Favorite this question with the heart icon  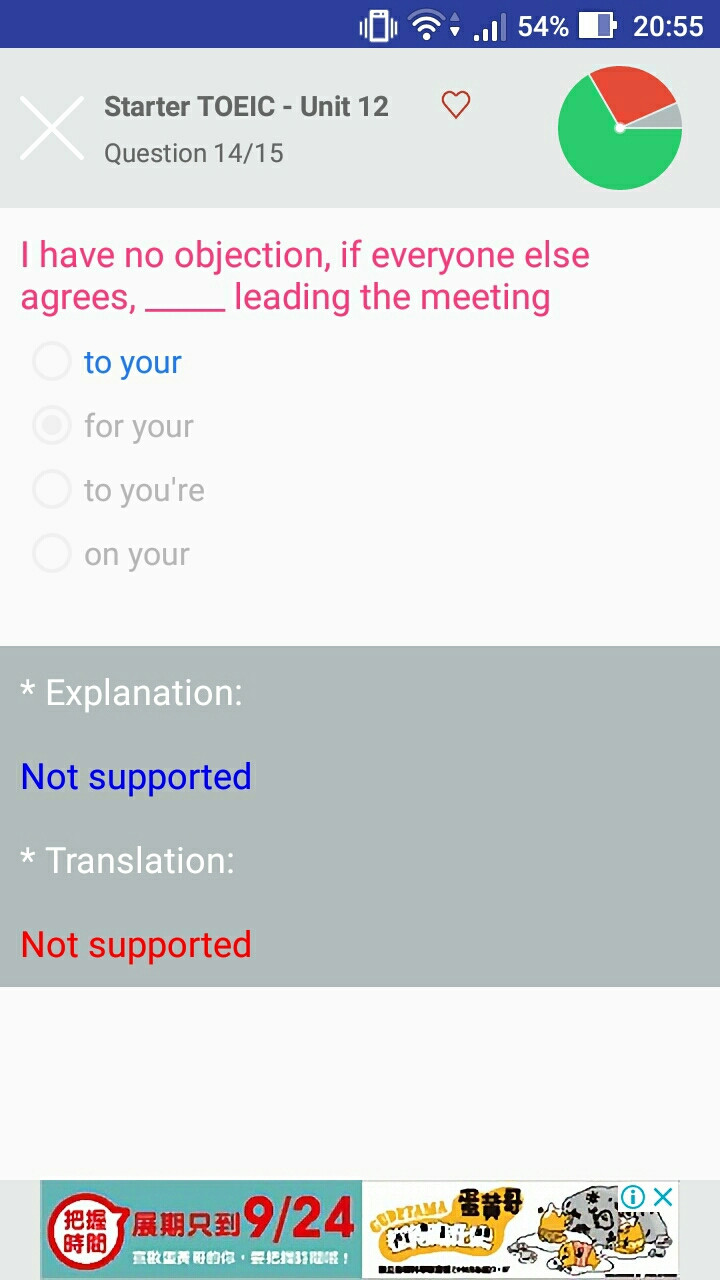(456, 105)
